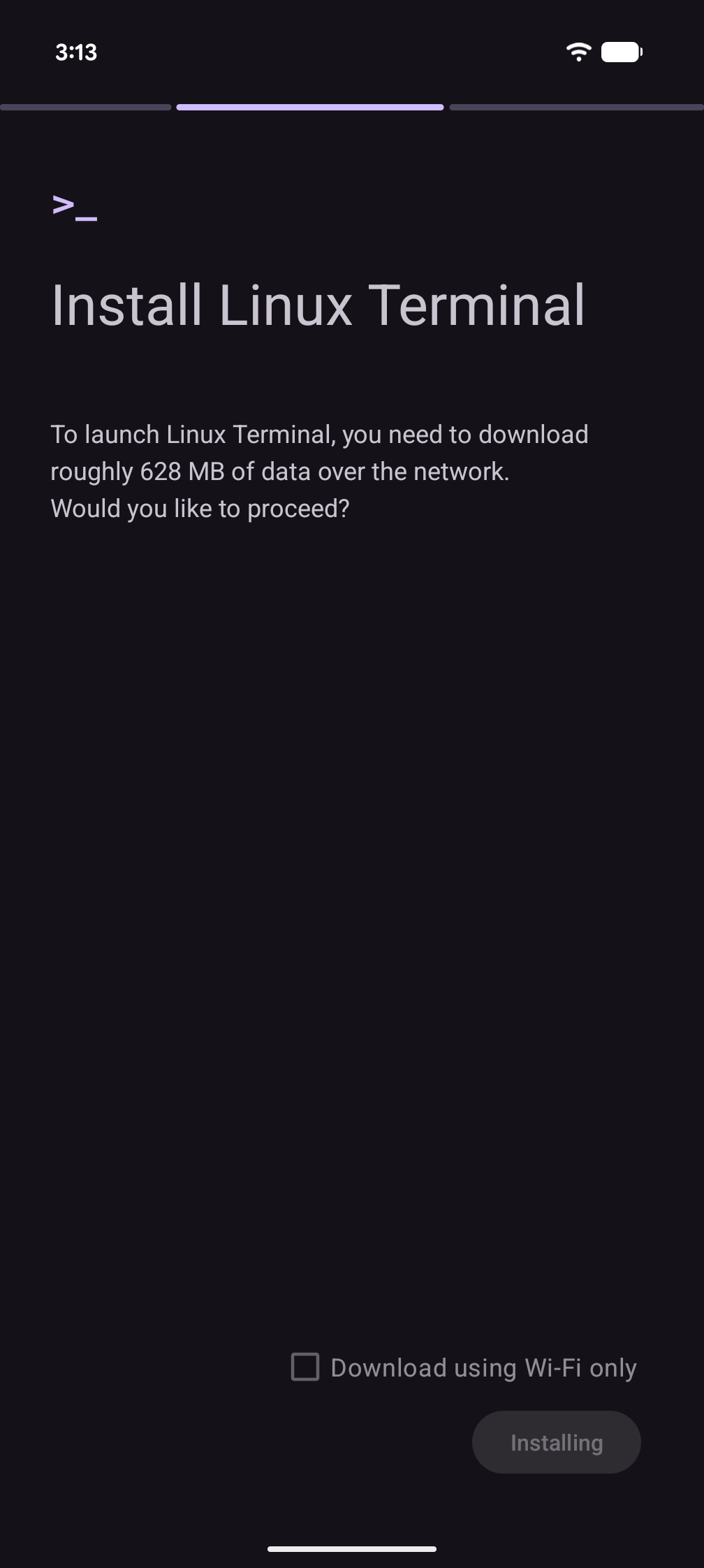Select the clock showing 3:13
The height and width of the screenshot is (1568, 704).
pyautogui.click(x=77, y=52)
